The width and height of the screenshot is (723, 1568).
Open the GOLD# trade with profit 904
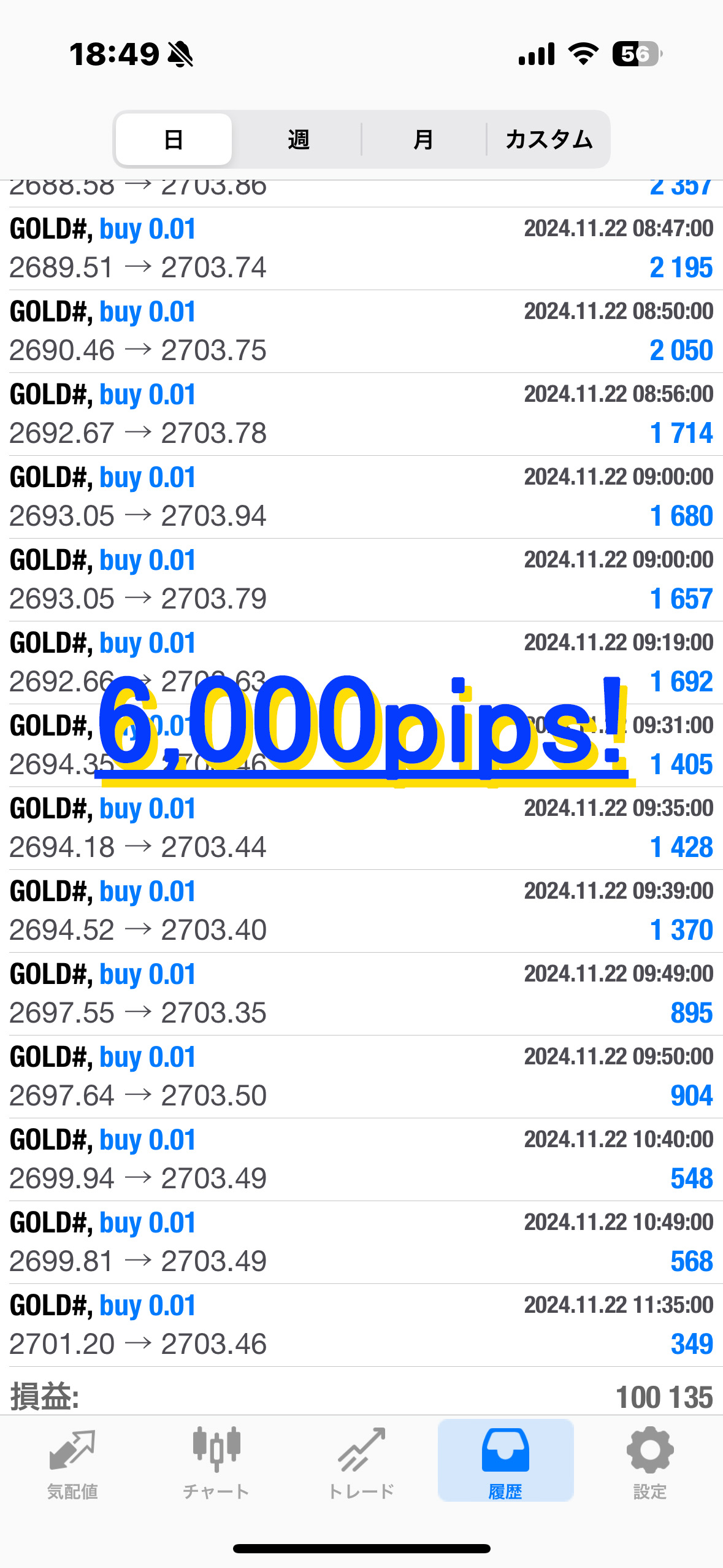point(361,1077)
